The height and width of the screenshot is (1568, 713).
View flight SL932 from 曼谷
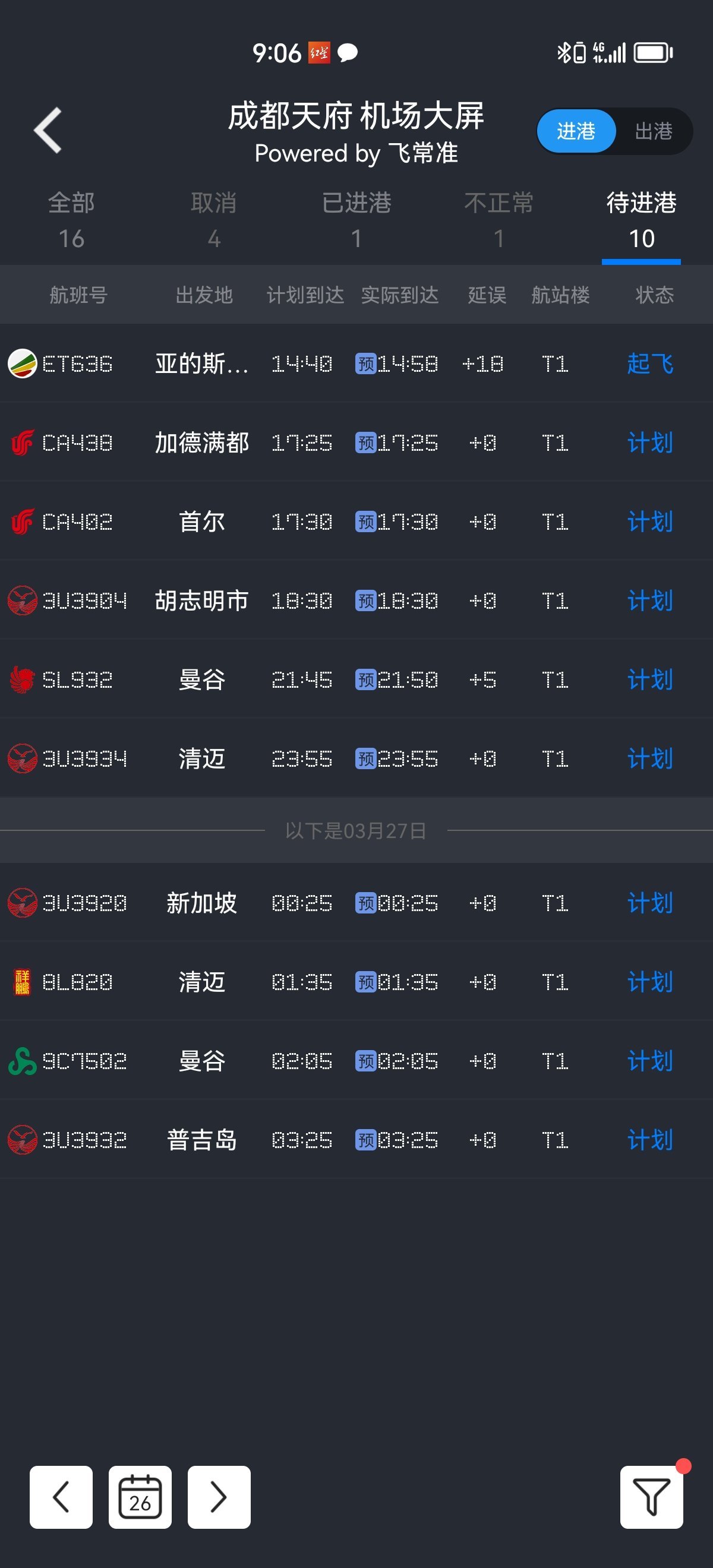pyautogui.click(x=356, y=679)
